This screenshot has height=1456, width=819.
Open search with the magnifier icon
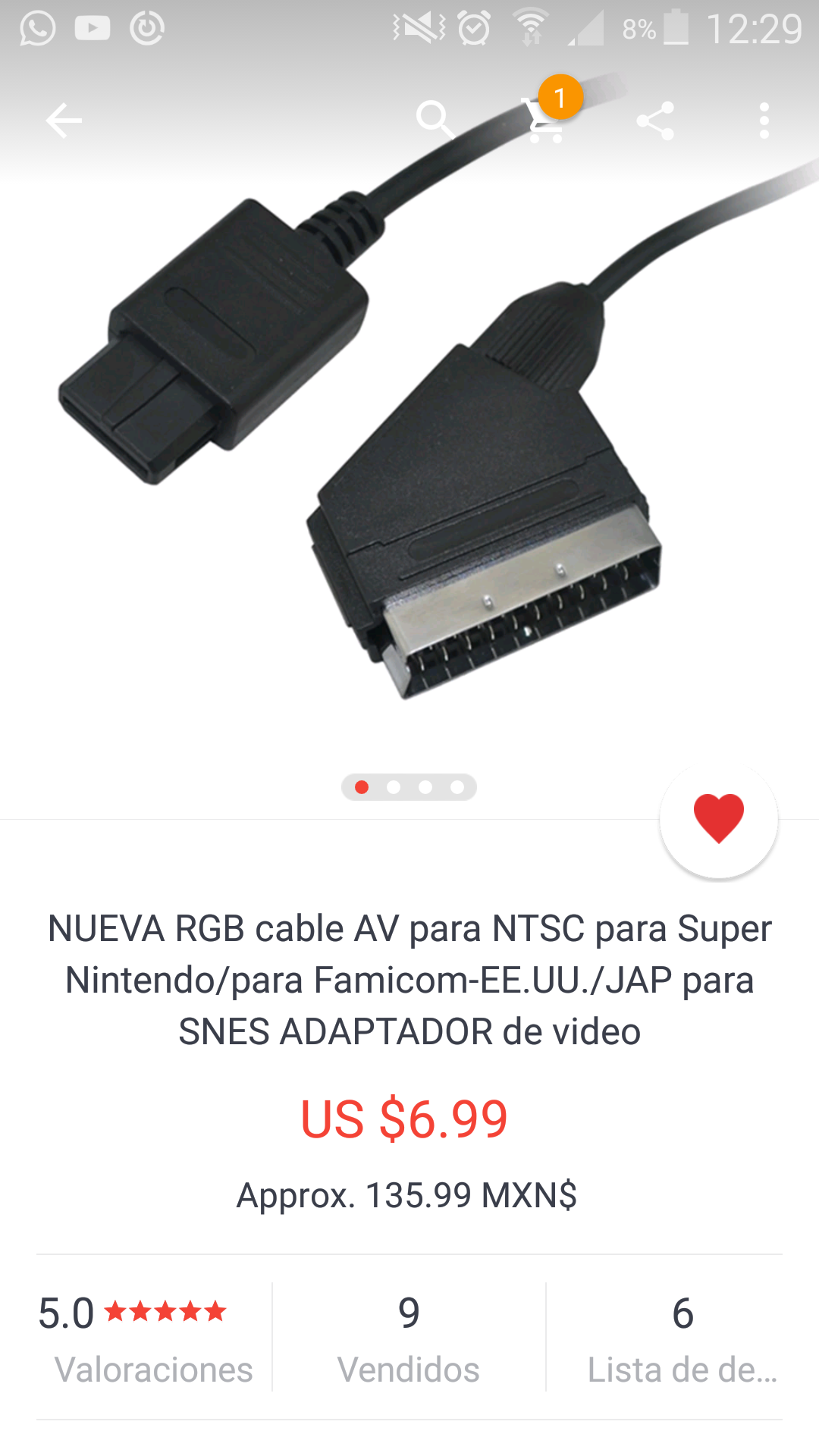435,120
